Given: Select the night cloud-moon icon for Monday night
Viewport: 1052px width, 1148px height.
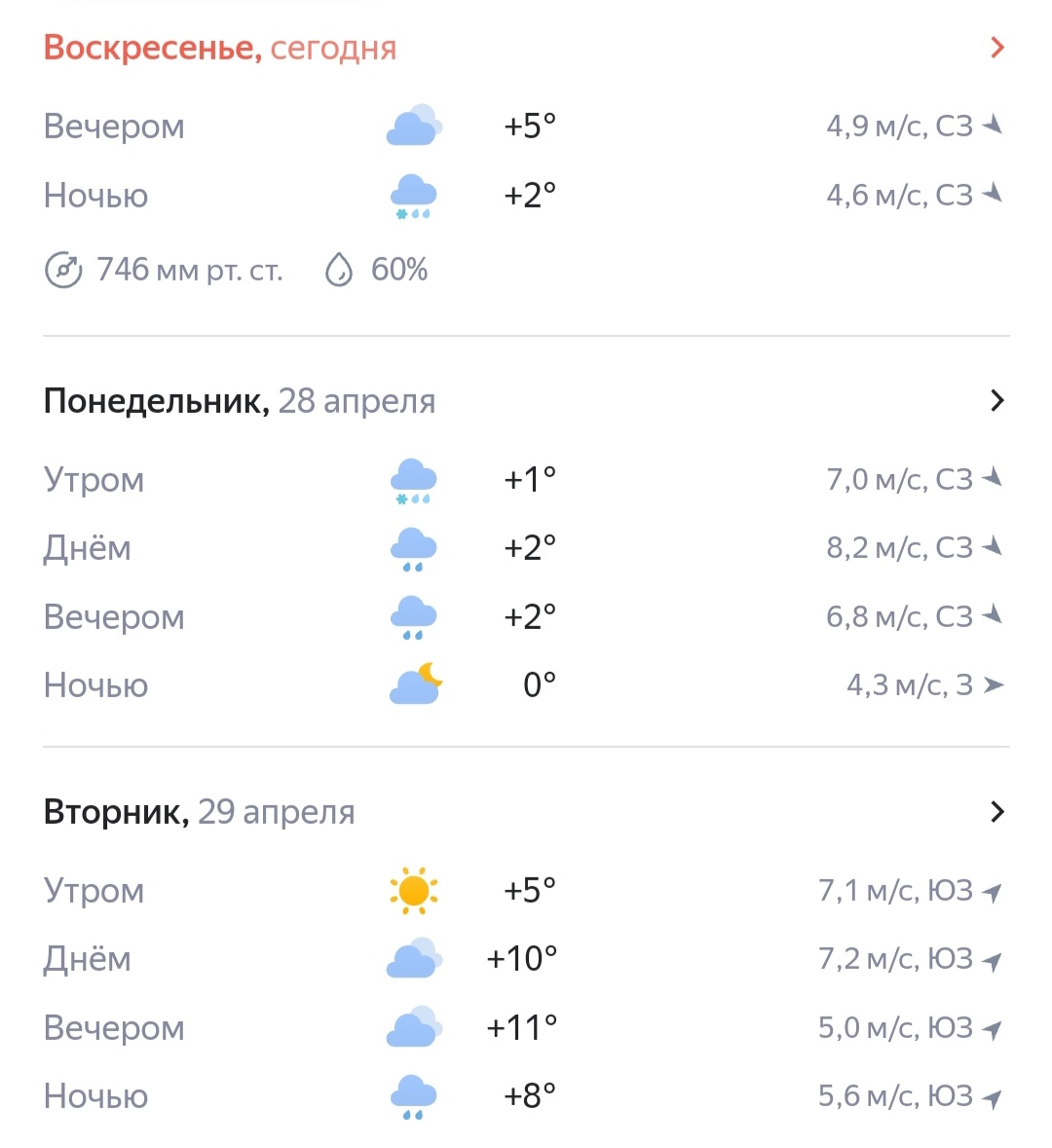Looking at the screenshot, I should pos(413,685).
